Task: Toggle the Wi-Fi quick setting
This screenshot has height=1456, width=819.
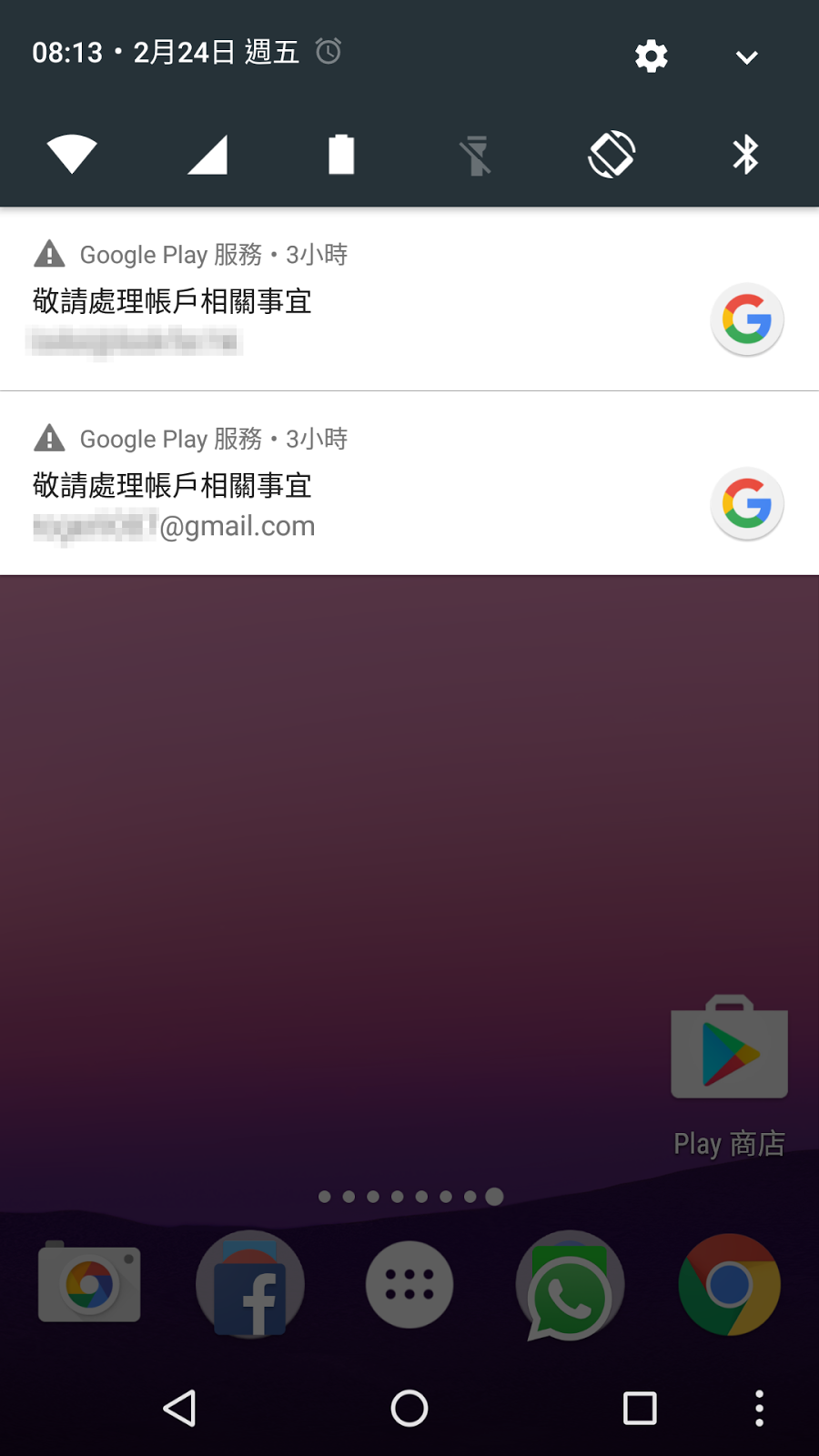Action: pos(72,154)
